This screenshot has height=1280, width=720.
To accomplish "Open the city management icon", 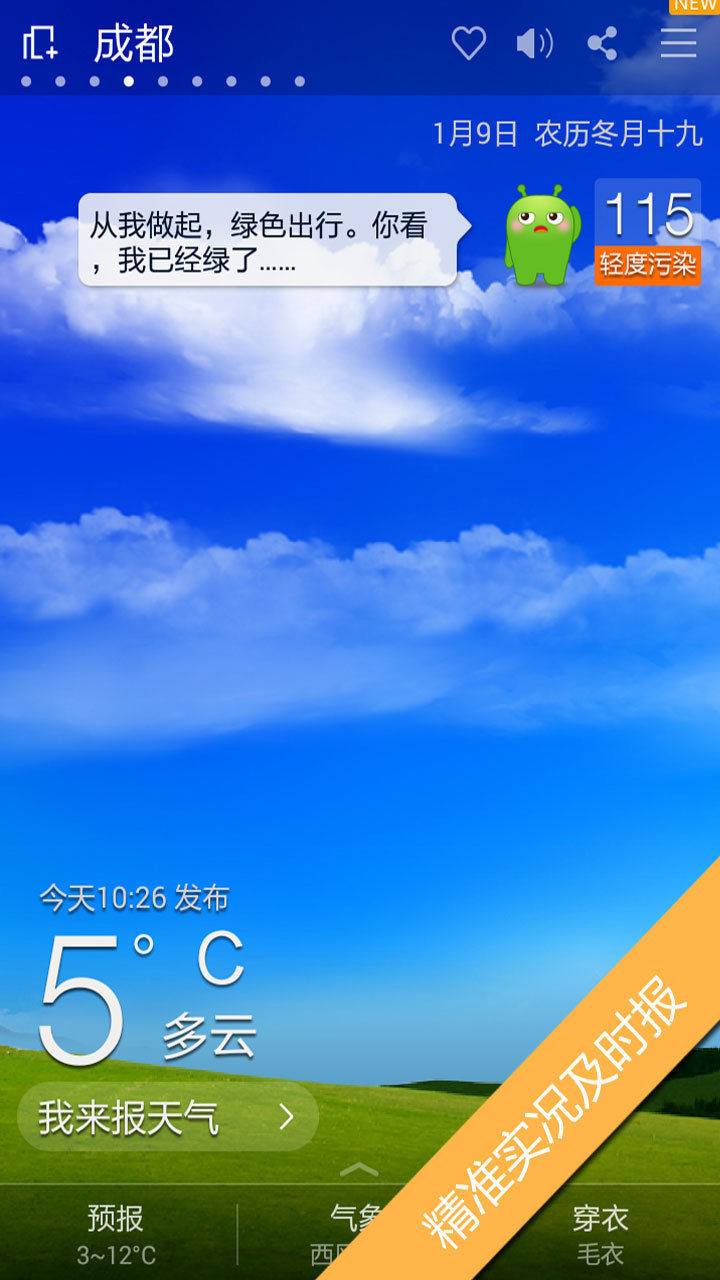I will click(x=40, y=43).
